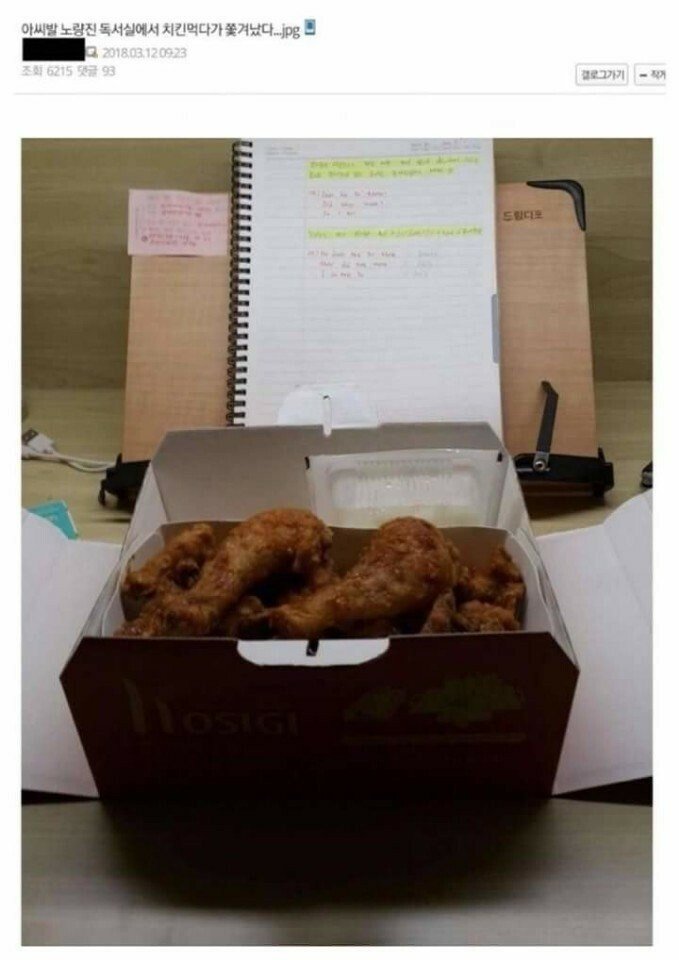Shrink the text with the 작게 button
Viewport: 679px width, 960px height.
coord(651,74)
